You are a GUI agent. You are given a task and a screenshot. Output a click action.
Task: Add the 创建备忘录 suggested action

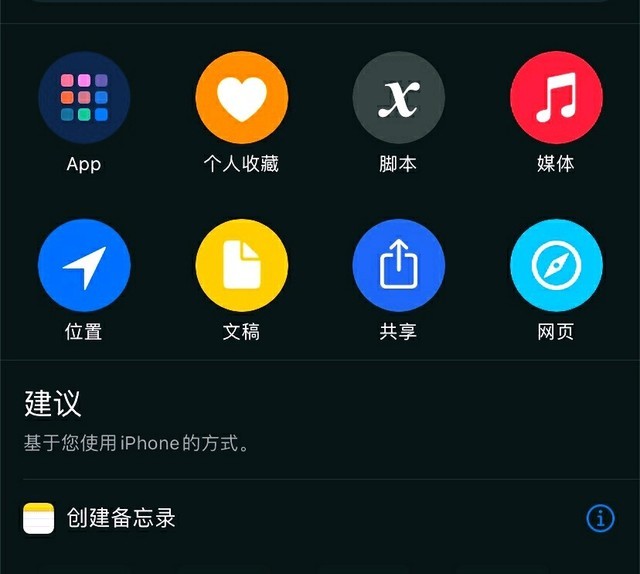pyautogui.click(x=120, y=518)
